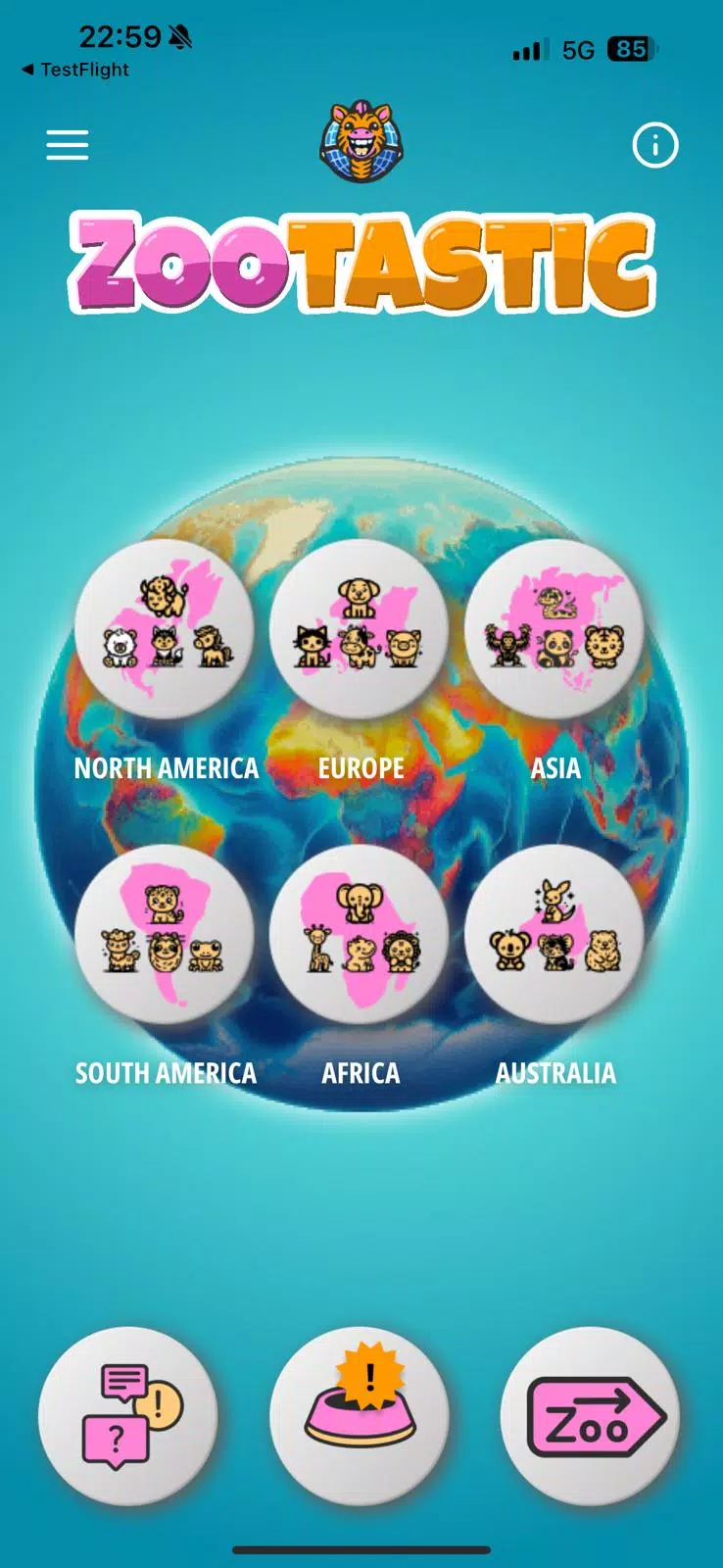Viewport: 723px width, 1568px height.
Task: Tap the Australia animals button
Action: pos(554,934)
